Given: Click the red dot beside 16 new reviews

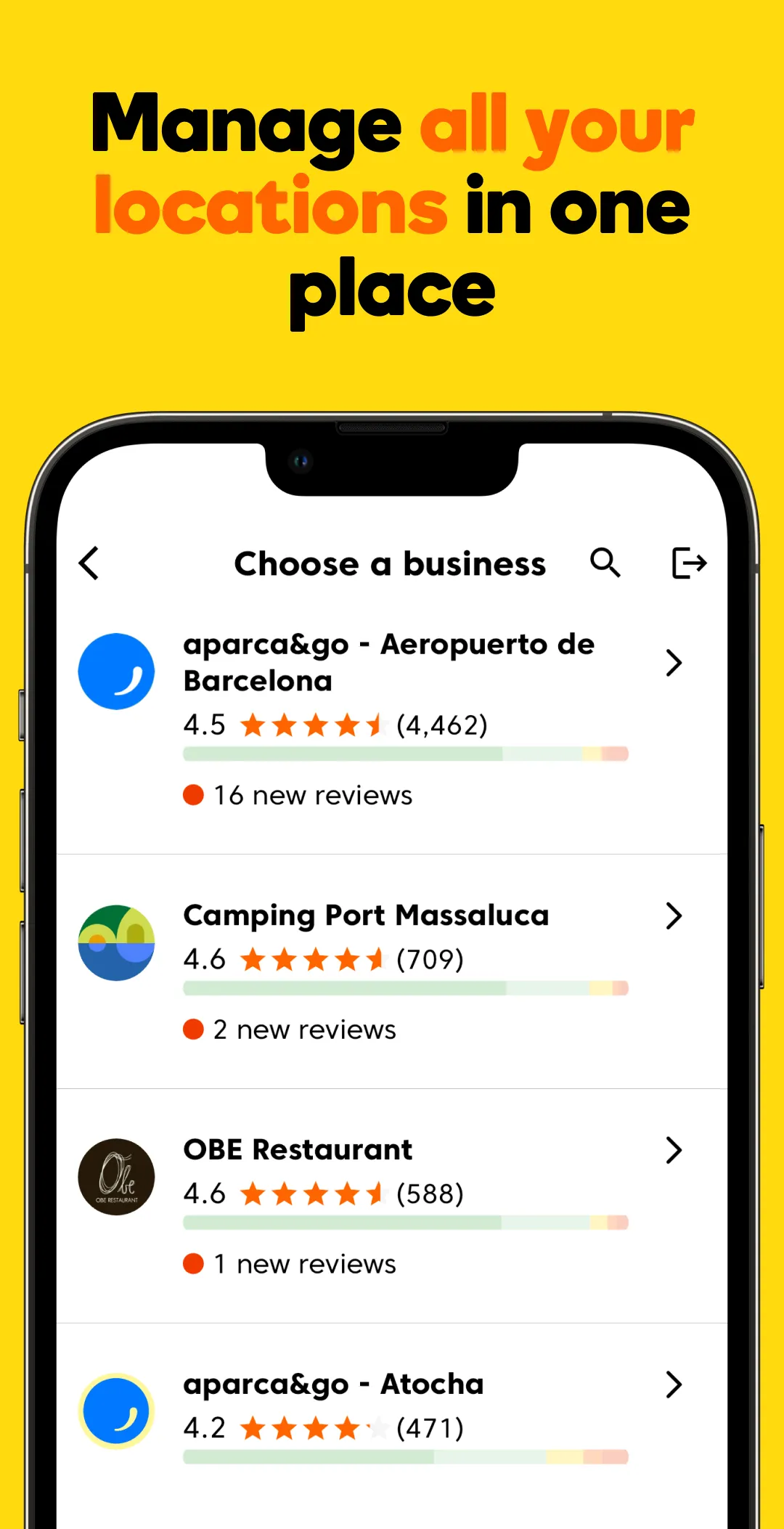Looking at the screenshot, I should (x=192, y=794).
